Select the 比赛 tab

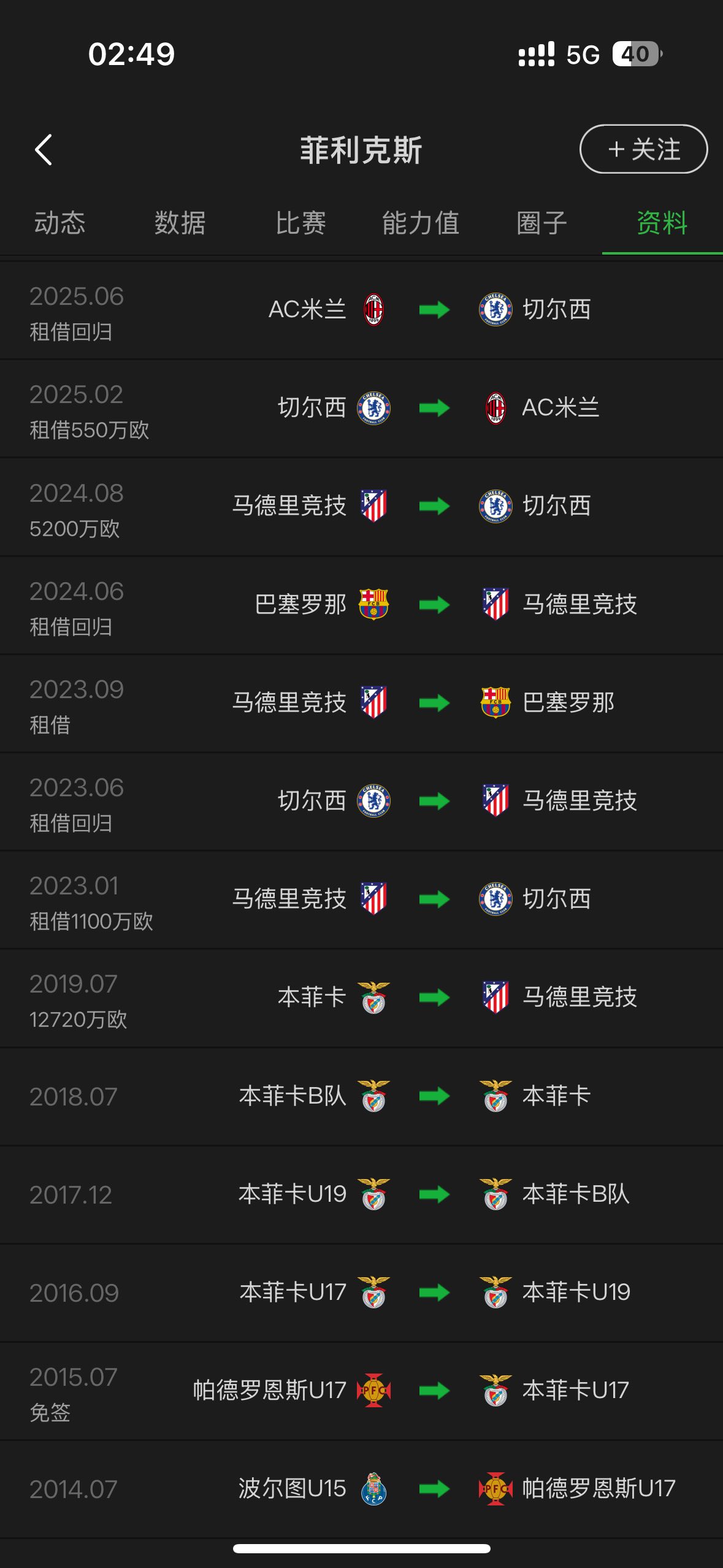pos(300,223)
